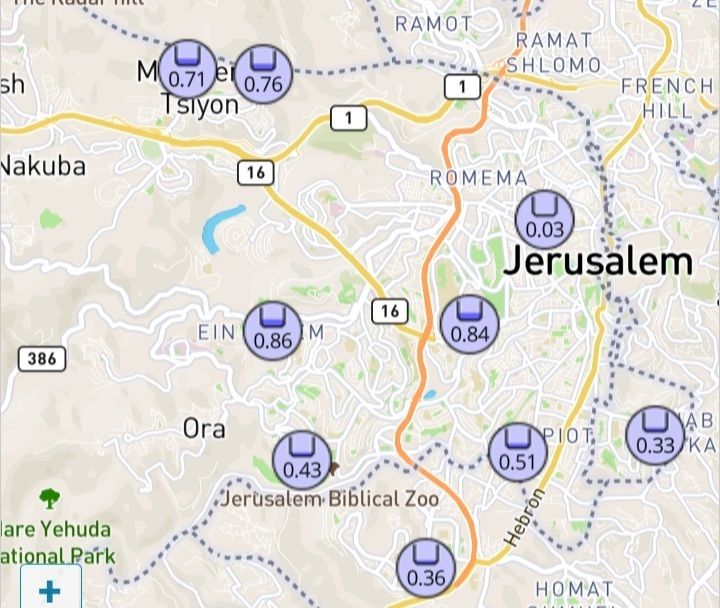Open the marker labeled 0.51
The width and height of the screenshot is (720, 608).
tap(518, 451)
